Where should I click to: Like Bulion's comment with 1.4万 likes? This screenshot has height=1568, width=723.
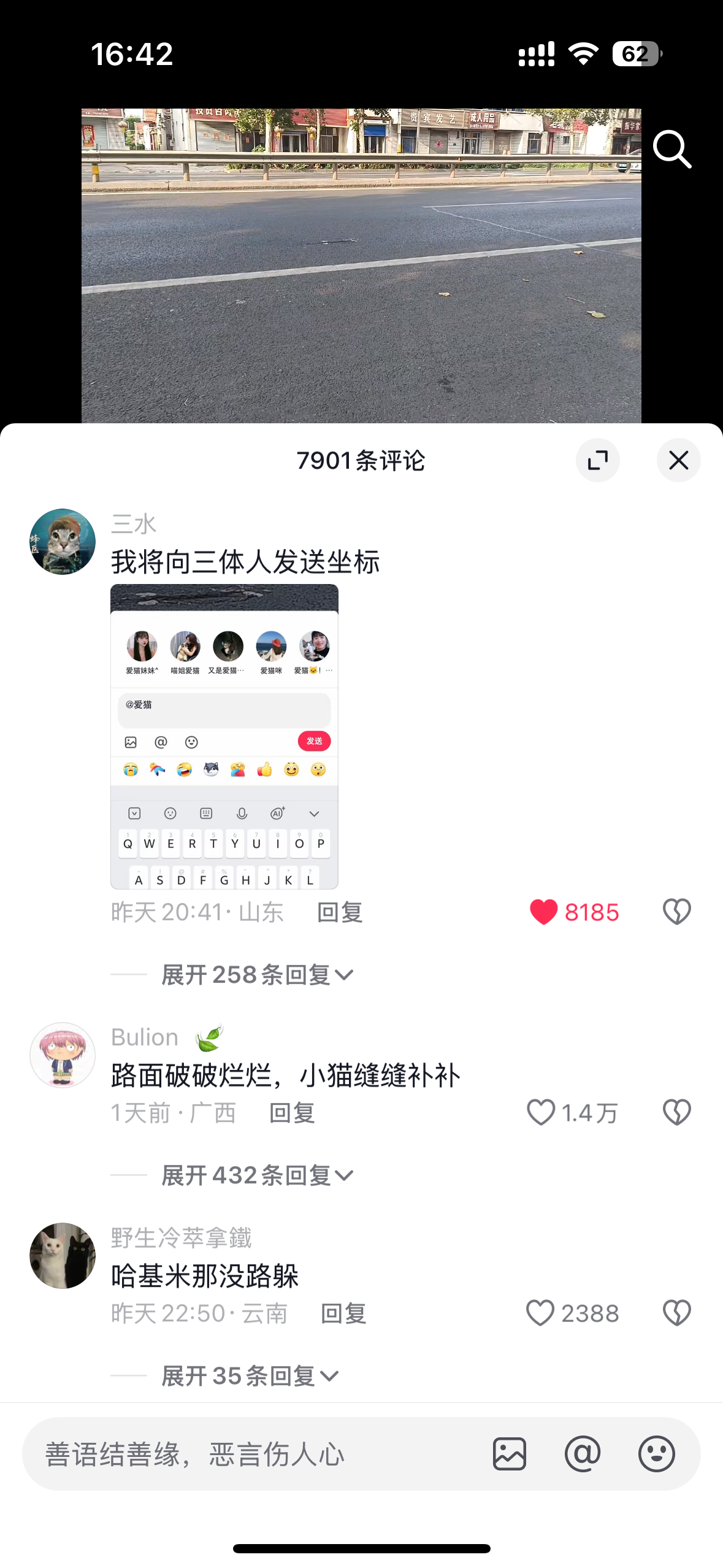click(x=541, y=1112)
